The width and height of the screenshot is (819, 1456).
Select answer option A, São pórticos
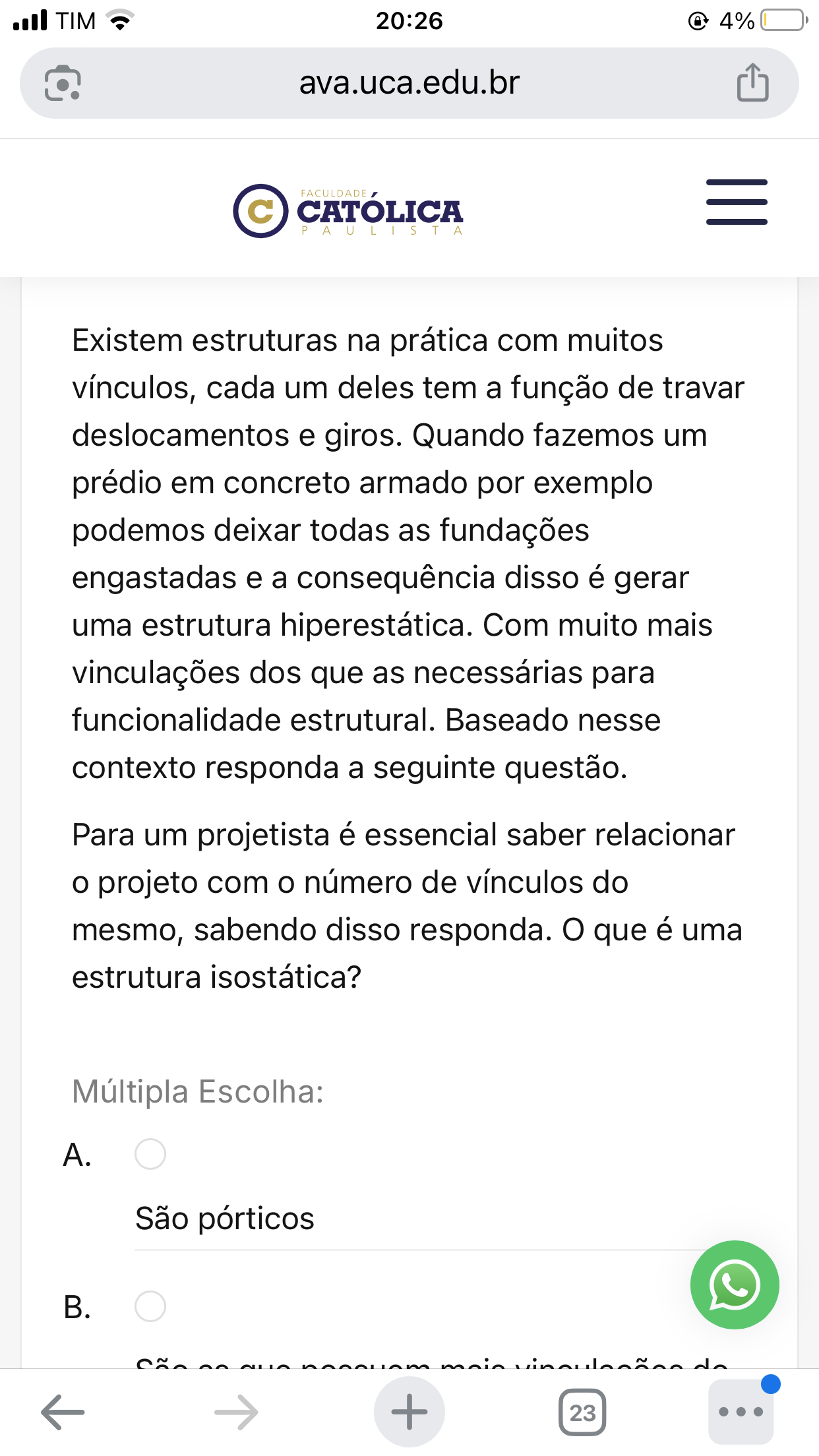150,1154
